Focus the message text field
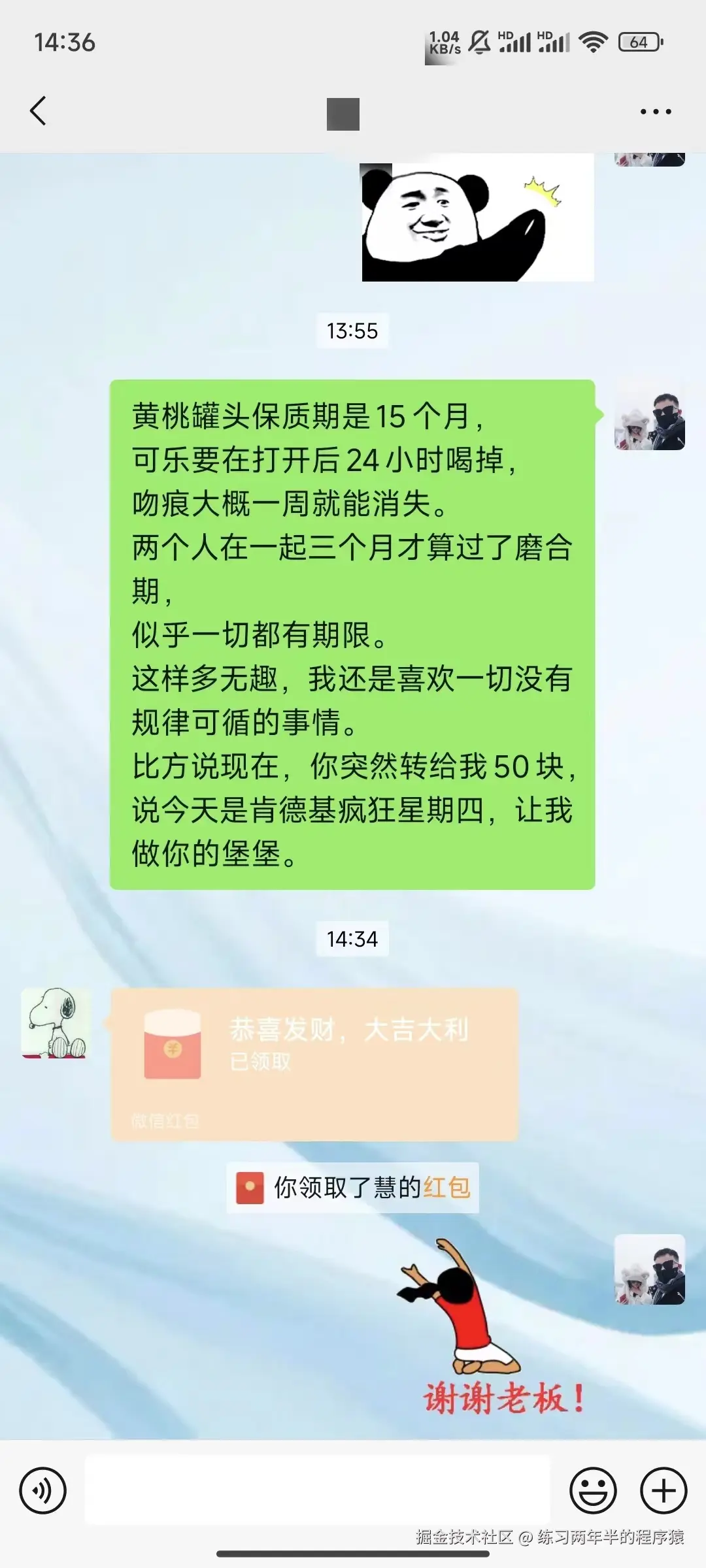Viewport: 706px width, 1568px height. coord(317,1490)
